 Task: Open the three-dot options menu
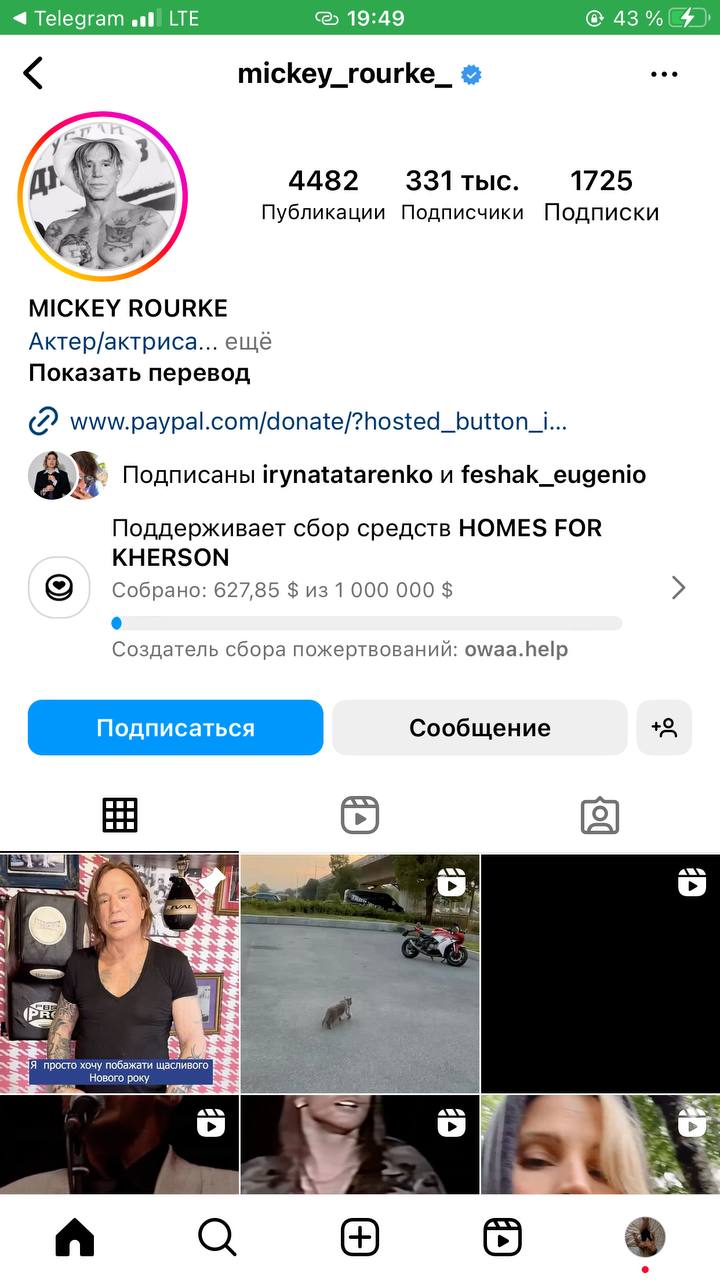(x=664, y=73)
